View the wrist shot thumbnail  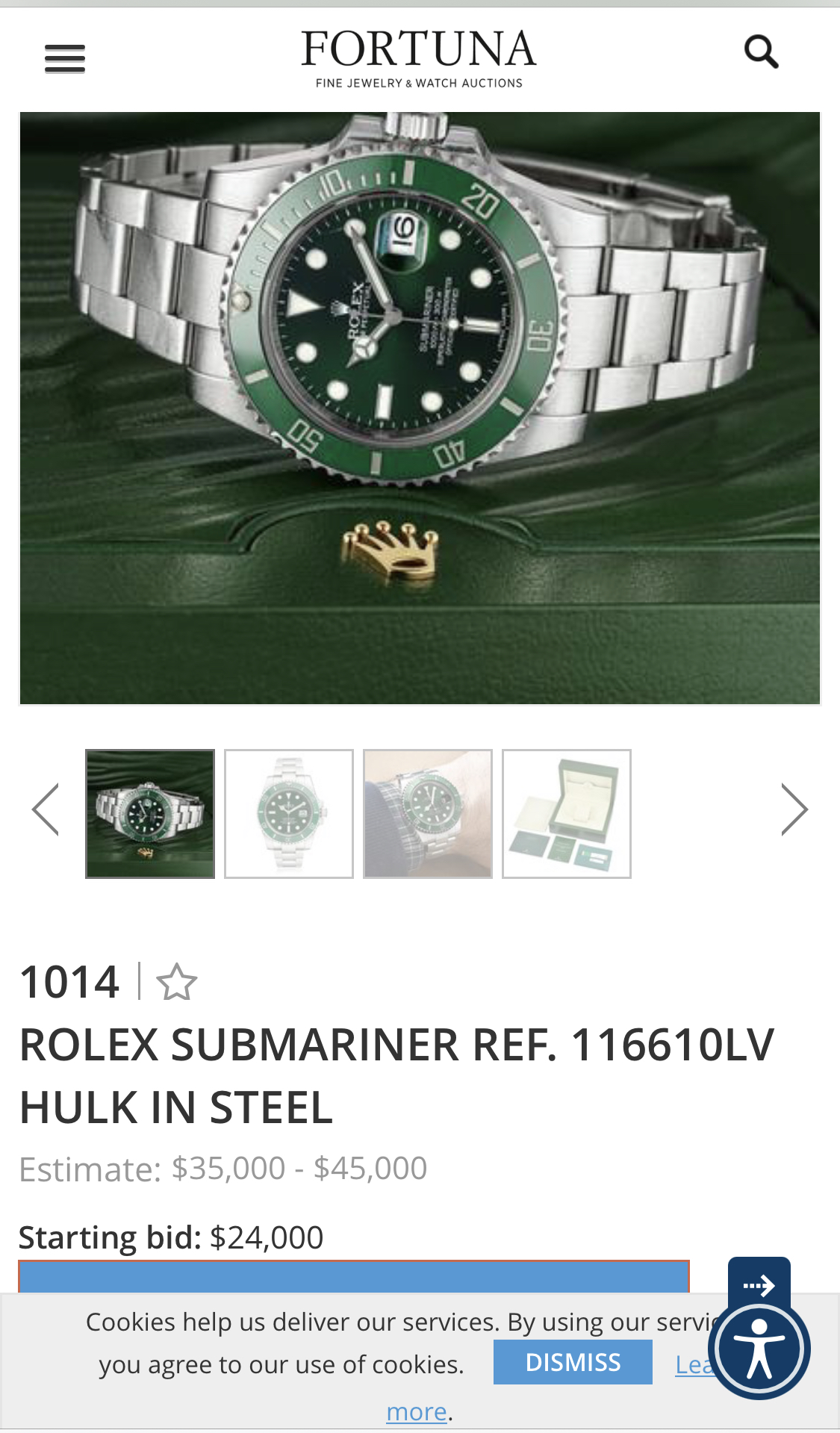tap(428, 814)
